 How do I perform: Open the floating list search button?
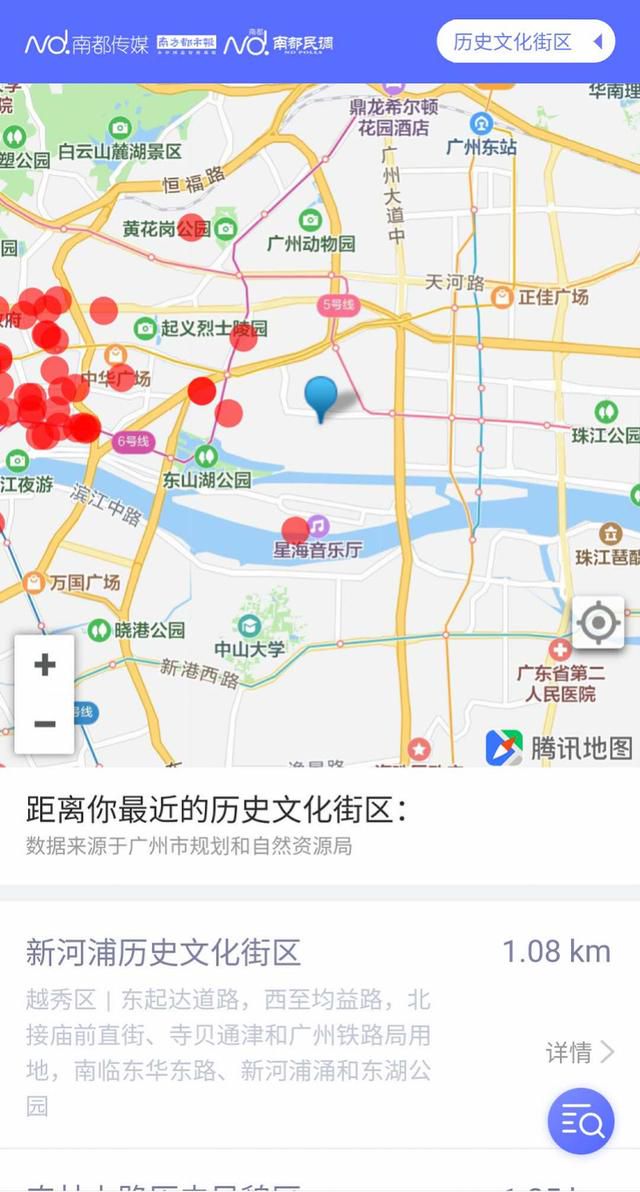coord(581,1121)
